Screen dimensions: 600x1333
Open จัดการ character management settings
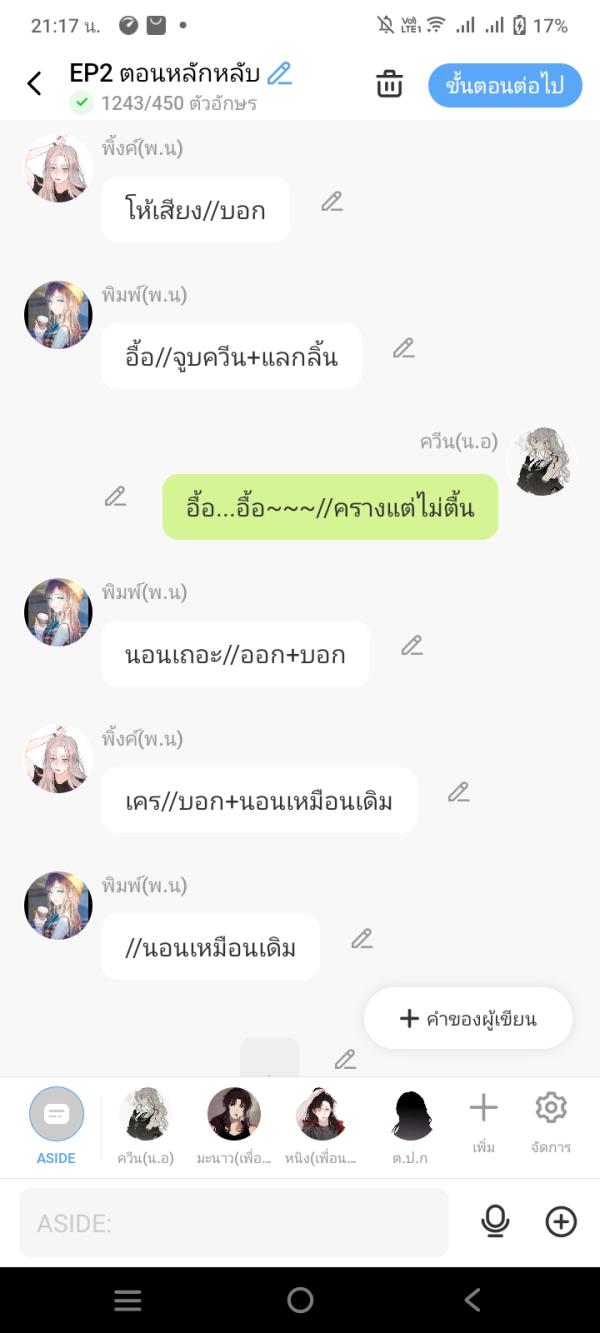pyautogui.click(x=551, y=1120)
